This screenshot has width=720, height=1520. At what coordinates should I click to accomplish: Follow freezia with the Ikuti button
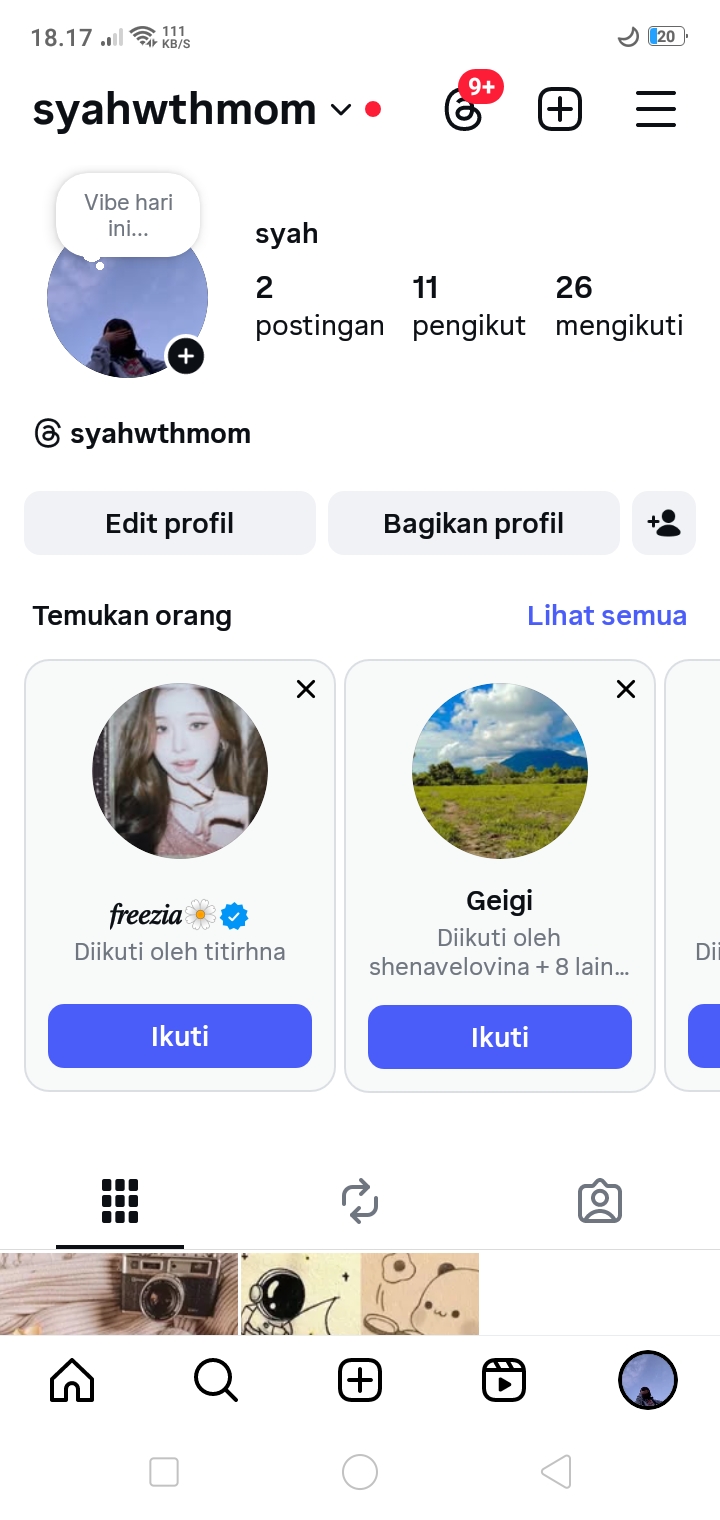click(x=180, y=1036)
